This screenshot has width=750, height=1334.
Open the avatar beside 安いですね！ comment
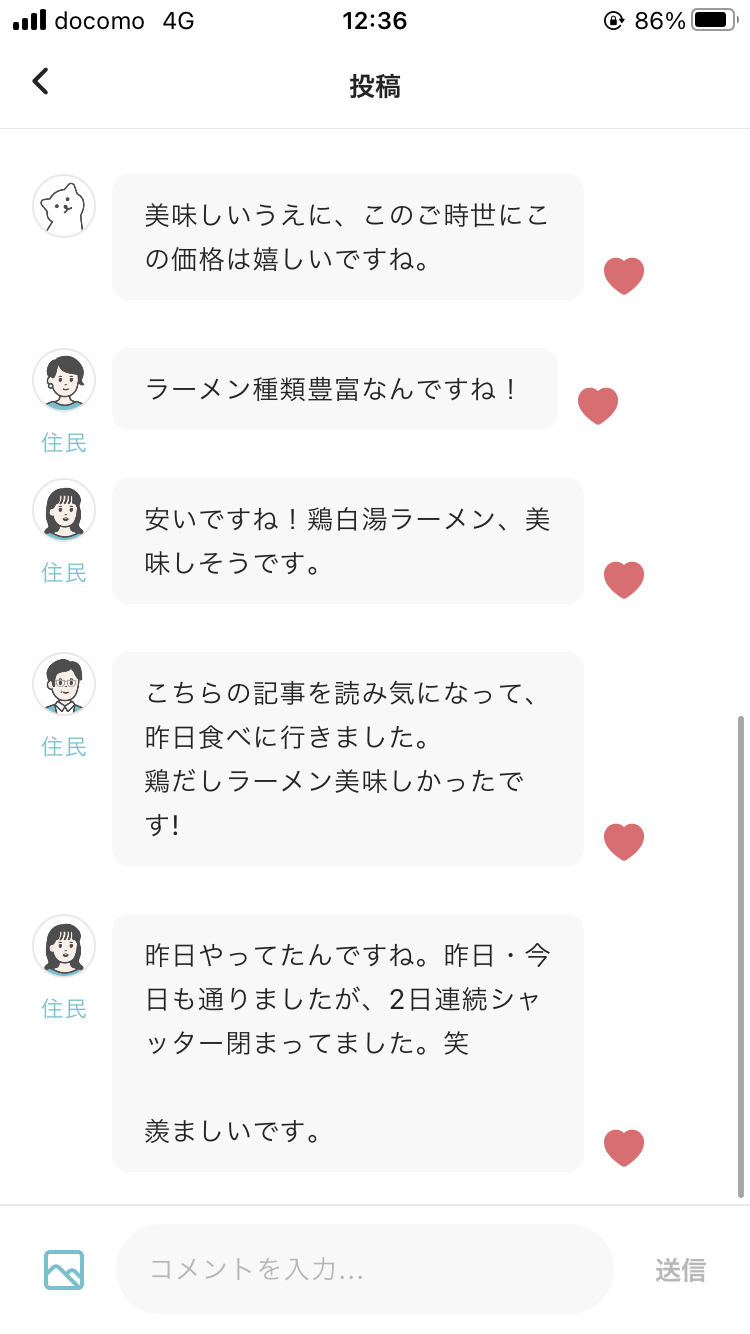(x=64, y=510)
